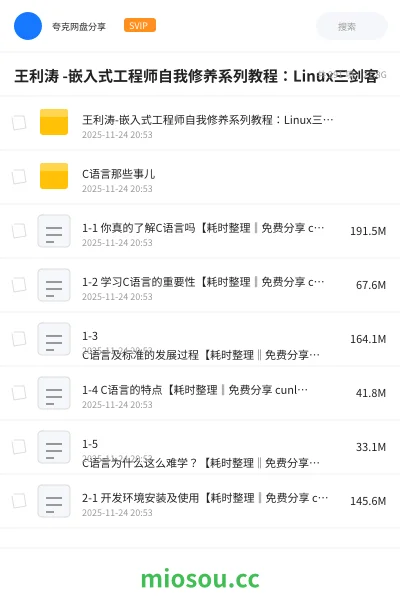The image size is (400, 600).
Task: Open file 2-1 开发环境安装及使用
Action: point(200,501)
